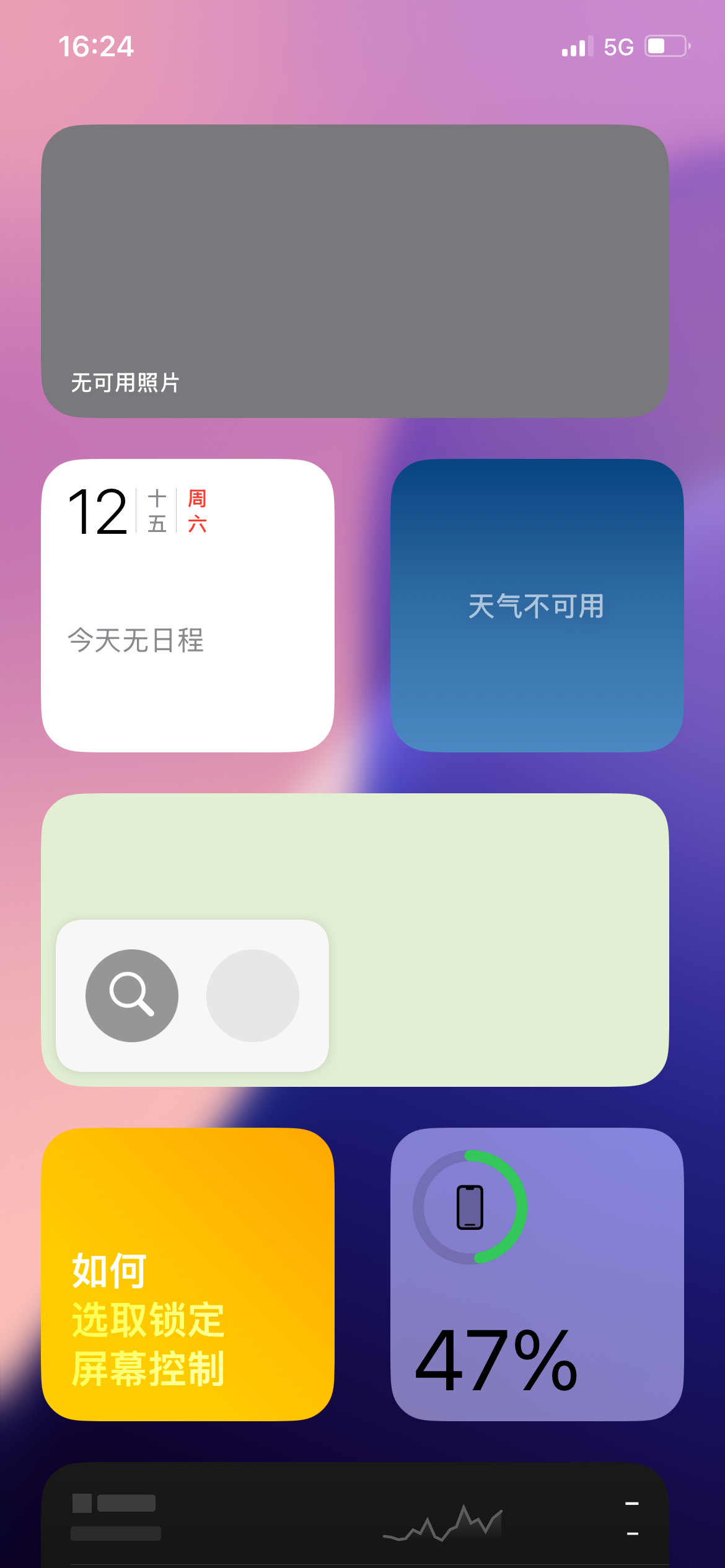Viewport: 725px width, 1568px height.
Task: Open the calendar widget showing 今天无日程
Action: tap(188, 606)
